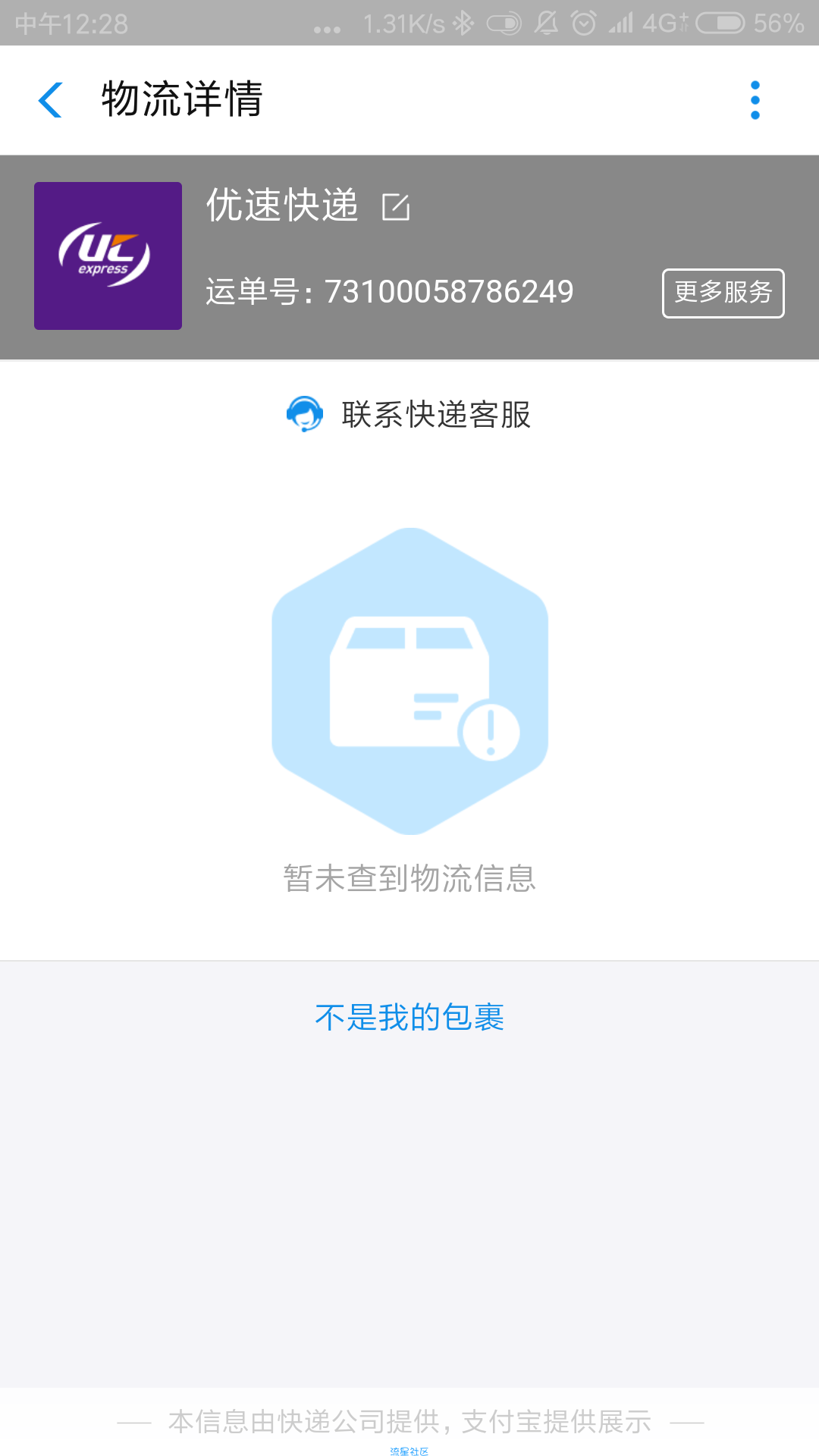819x1456 pixels.
Task: Tap the edit icon next to 优速快递
Action: [x=396, y=206]
